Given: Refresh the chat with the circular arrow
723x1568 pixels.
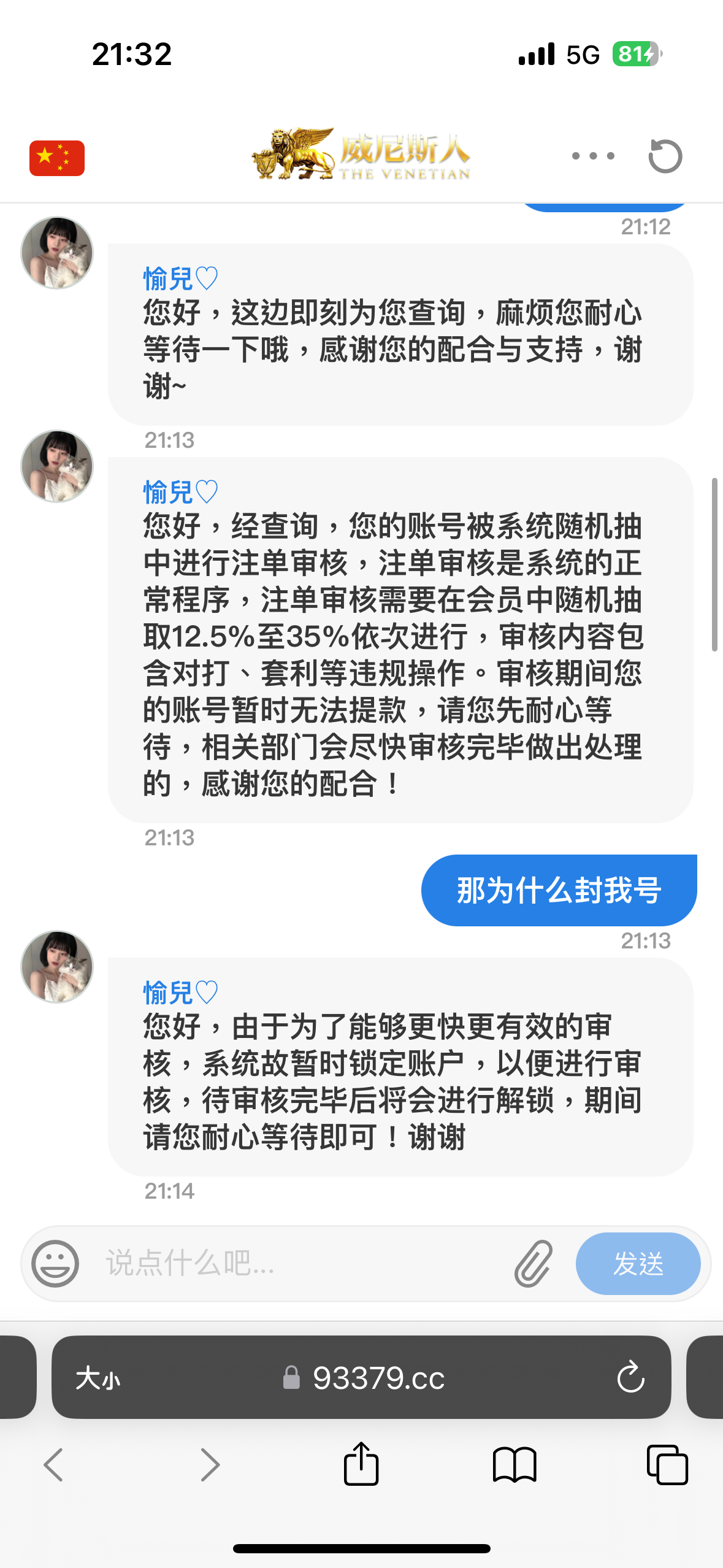Looking at the screenshot, I should tap(665, 156).
